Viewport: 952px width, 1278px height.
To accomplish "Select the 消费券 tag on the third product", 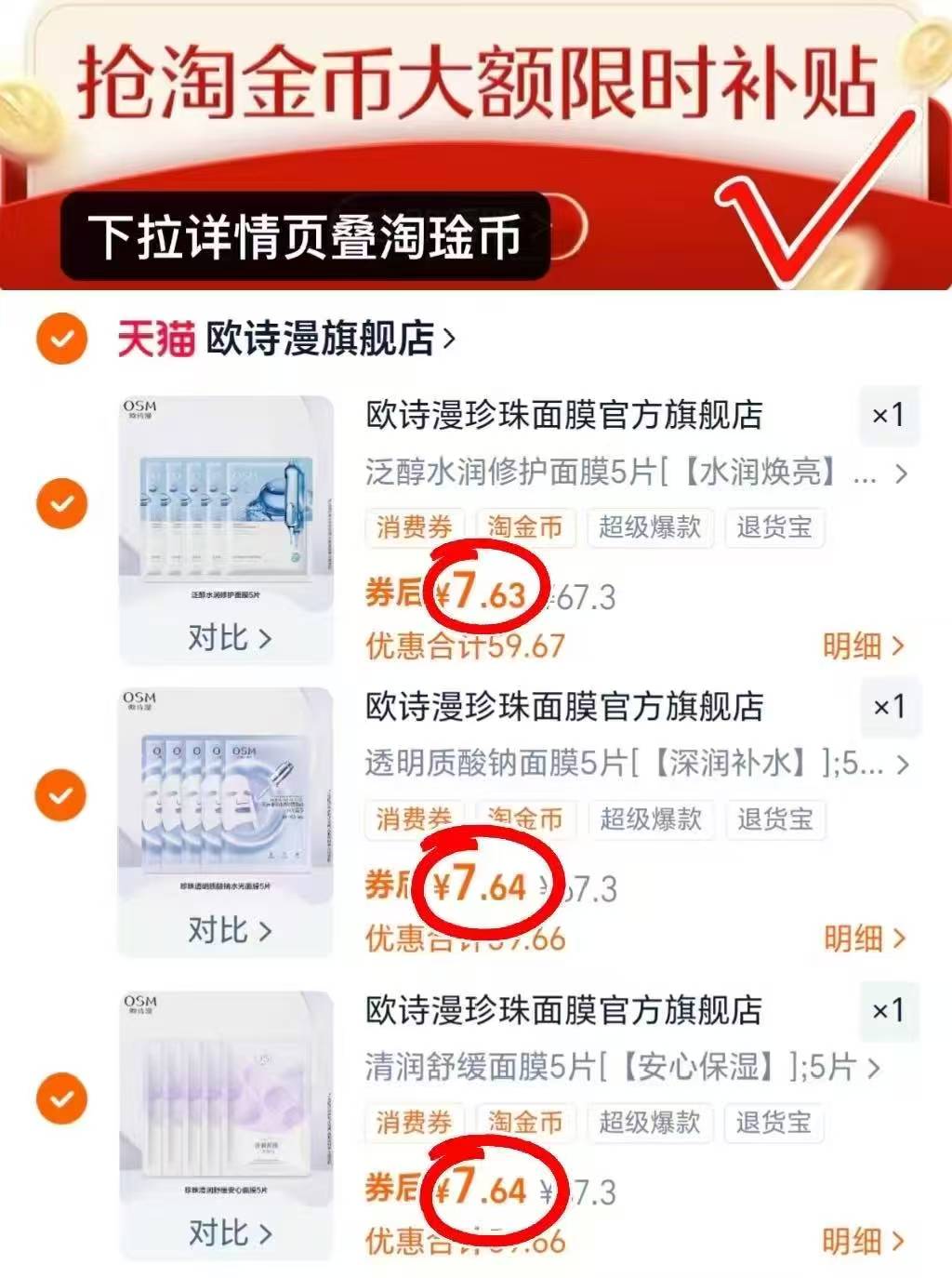I will (413, 1124).
